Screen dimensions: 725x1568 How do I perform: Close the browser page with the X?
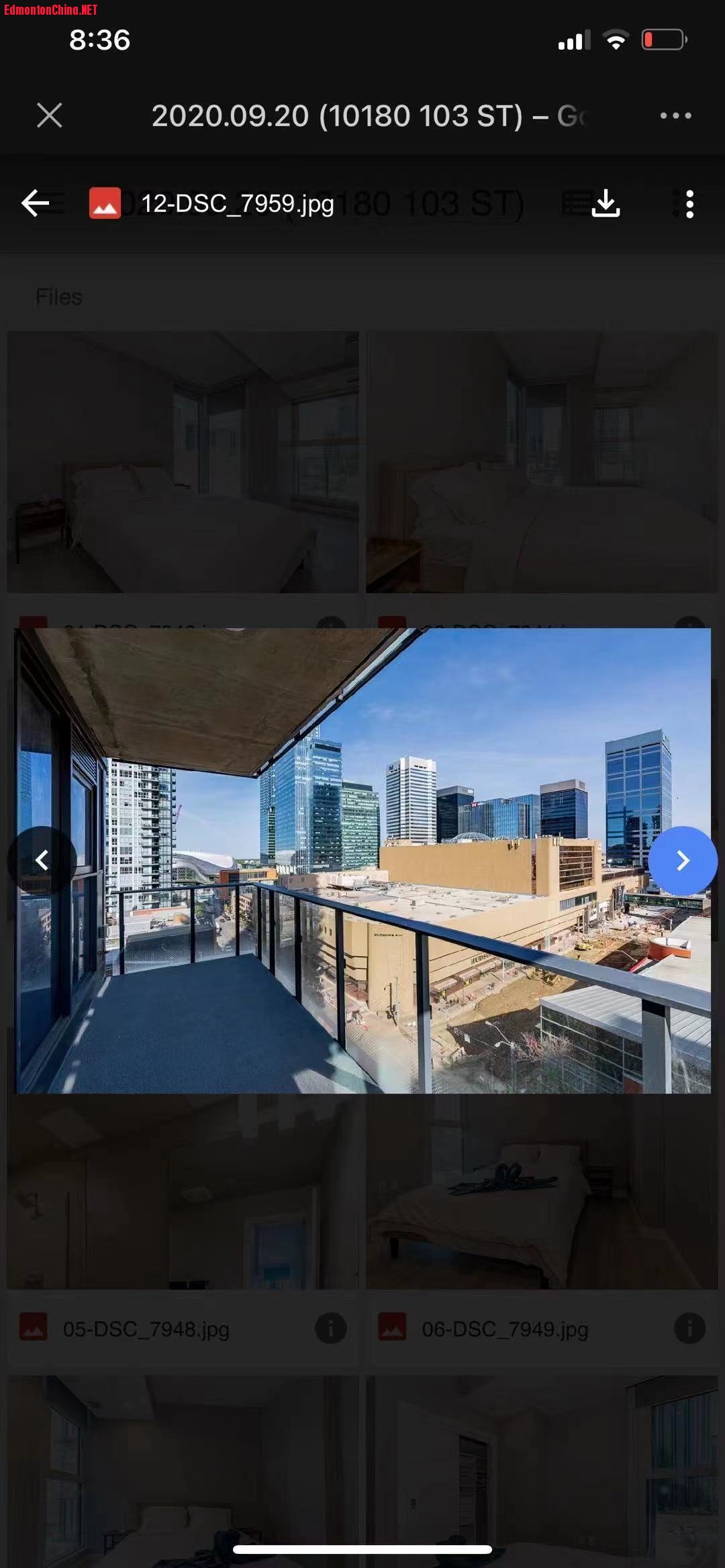(x=50, y=115)
